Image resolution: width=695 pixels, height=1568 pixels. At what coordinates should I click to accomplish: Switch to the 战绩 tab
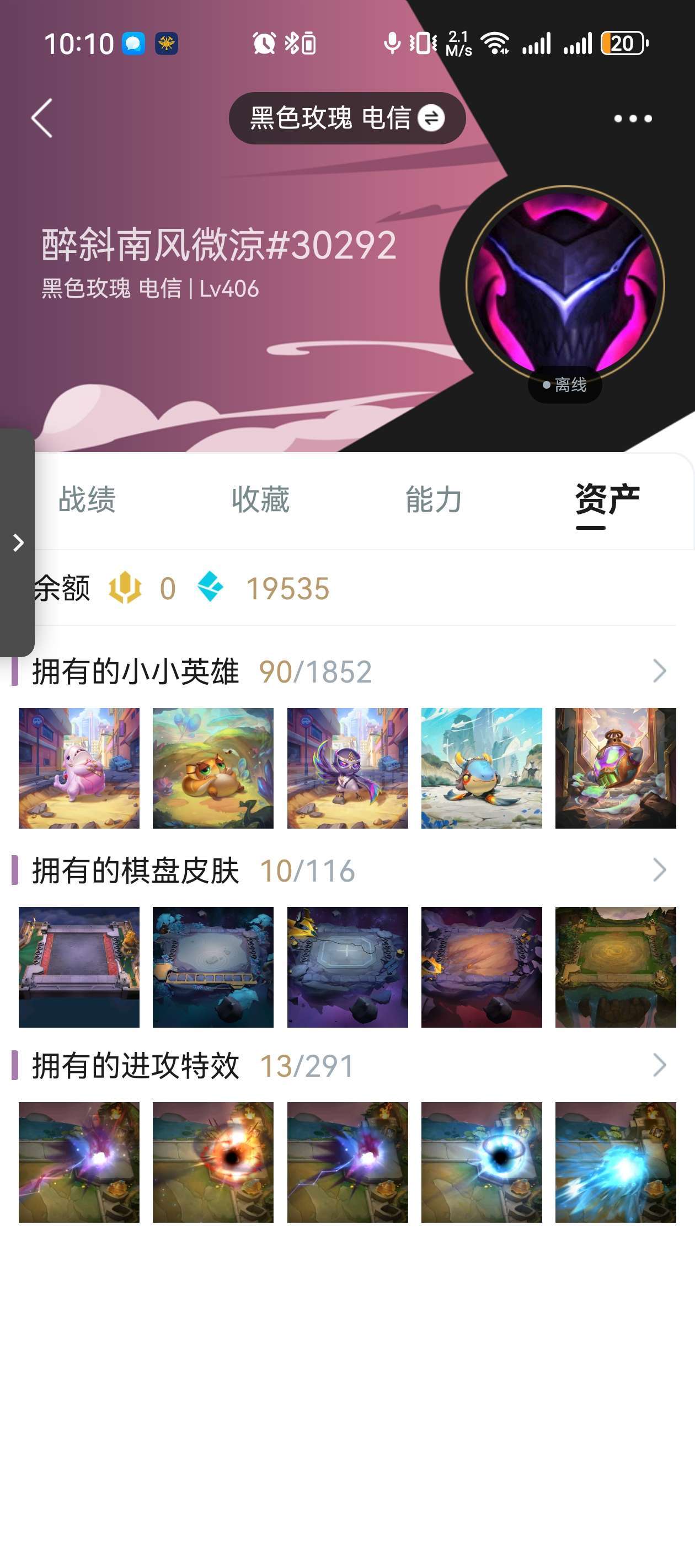87,500
